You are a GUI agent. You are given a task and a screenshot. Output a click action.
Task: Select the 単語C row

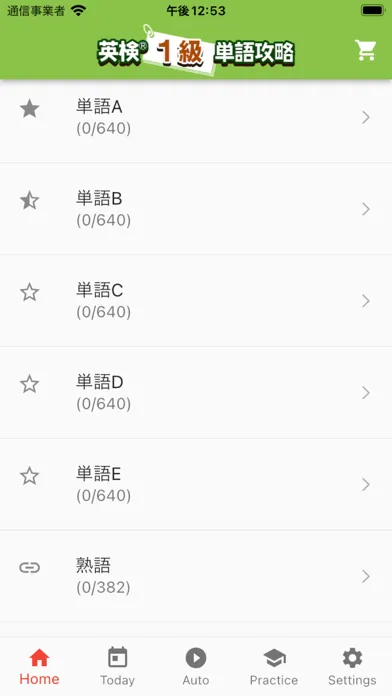pos(196,301)
